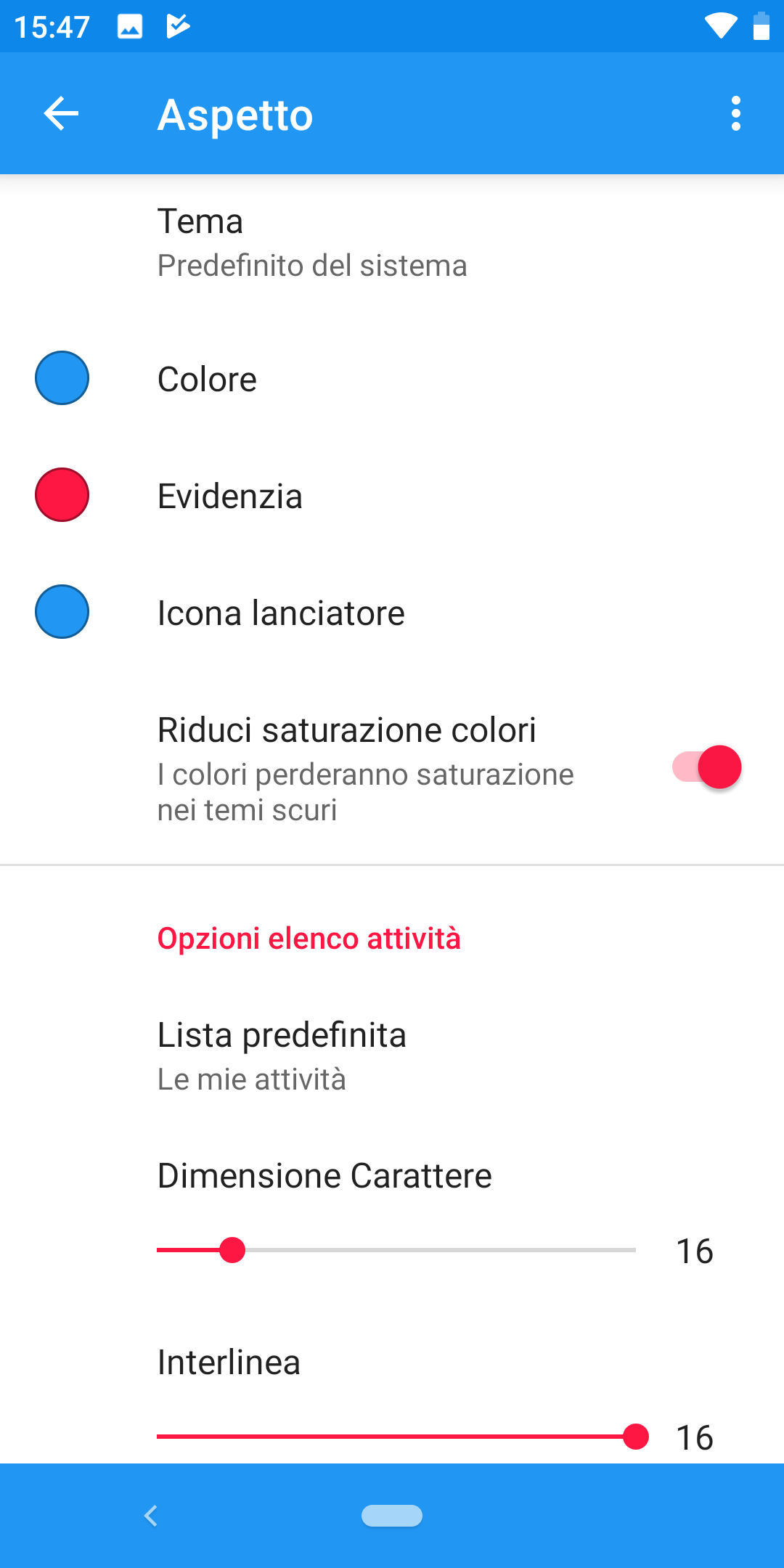This screenshot has height=1568, width=784.
Task: Tap the Dimensione Carattere slider track
Action: 396,1250
